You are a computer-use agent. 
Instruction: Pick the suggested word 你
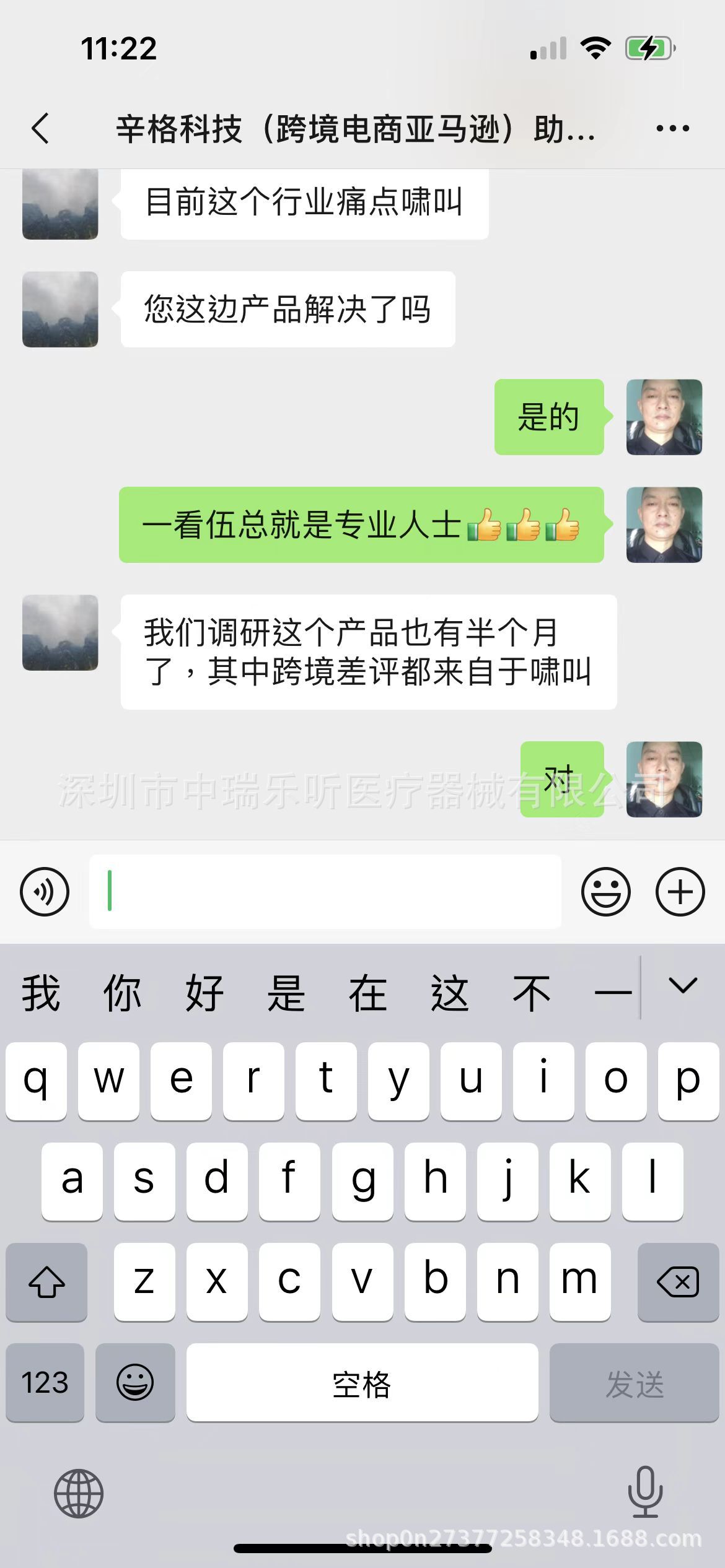click(x=122, y=993)
